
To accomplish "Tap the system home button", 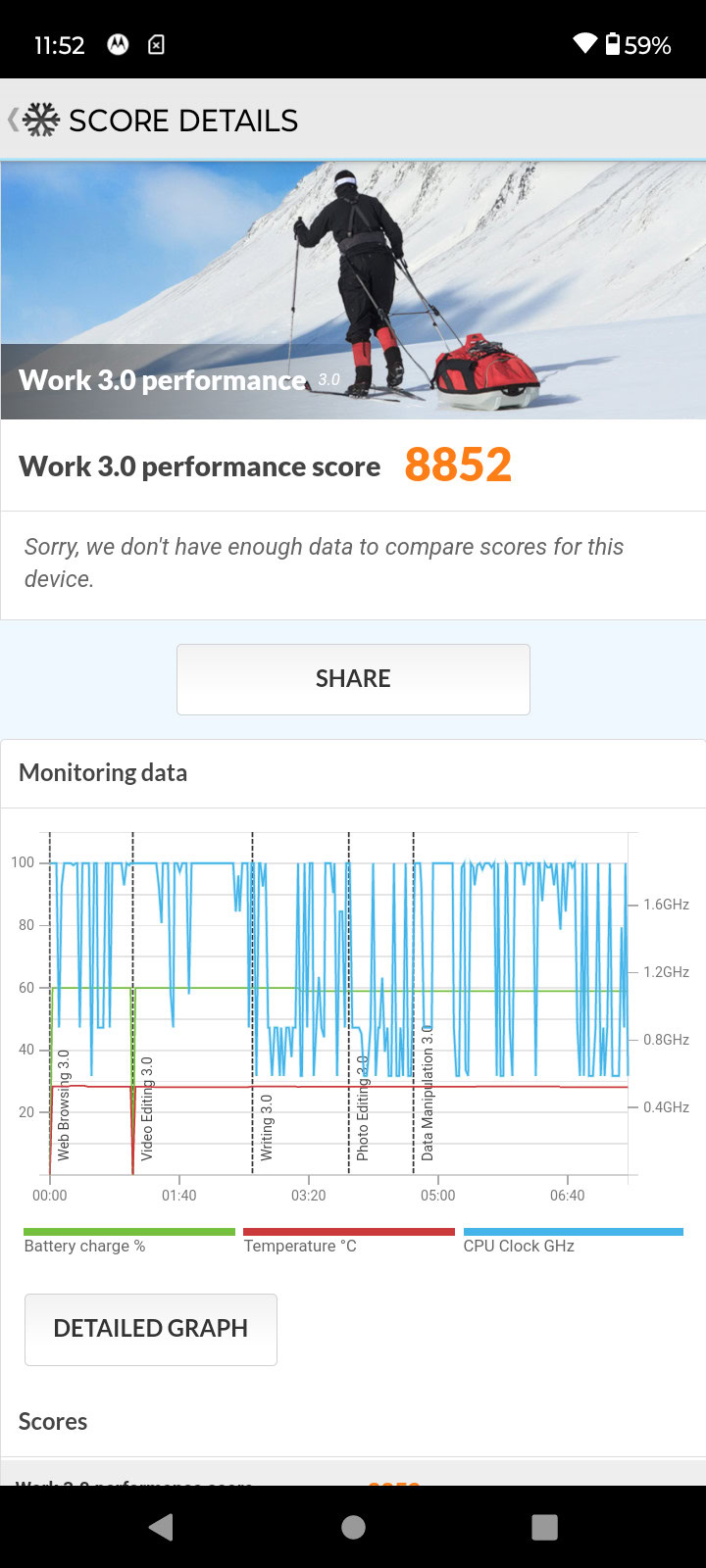I will click(x=353, y=1527).
